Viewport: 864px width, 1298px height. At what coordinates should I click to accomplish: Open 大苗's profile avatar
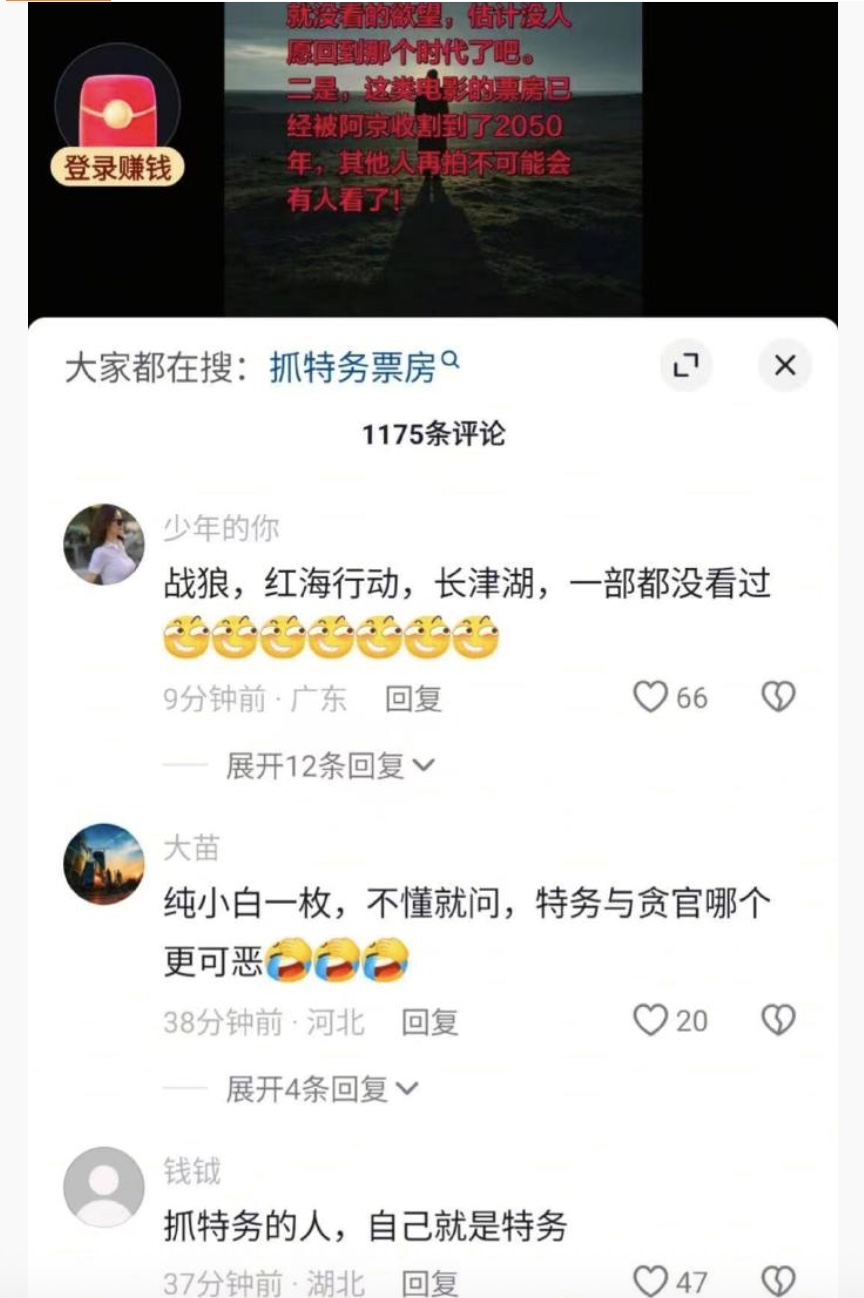pos(104,864)
